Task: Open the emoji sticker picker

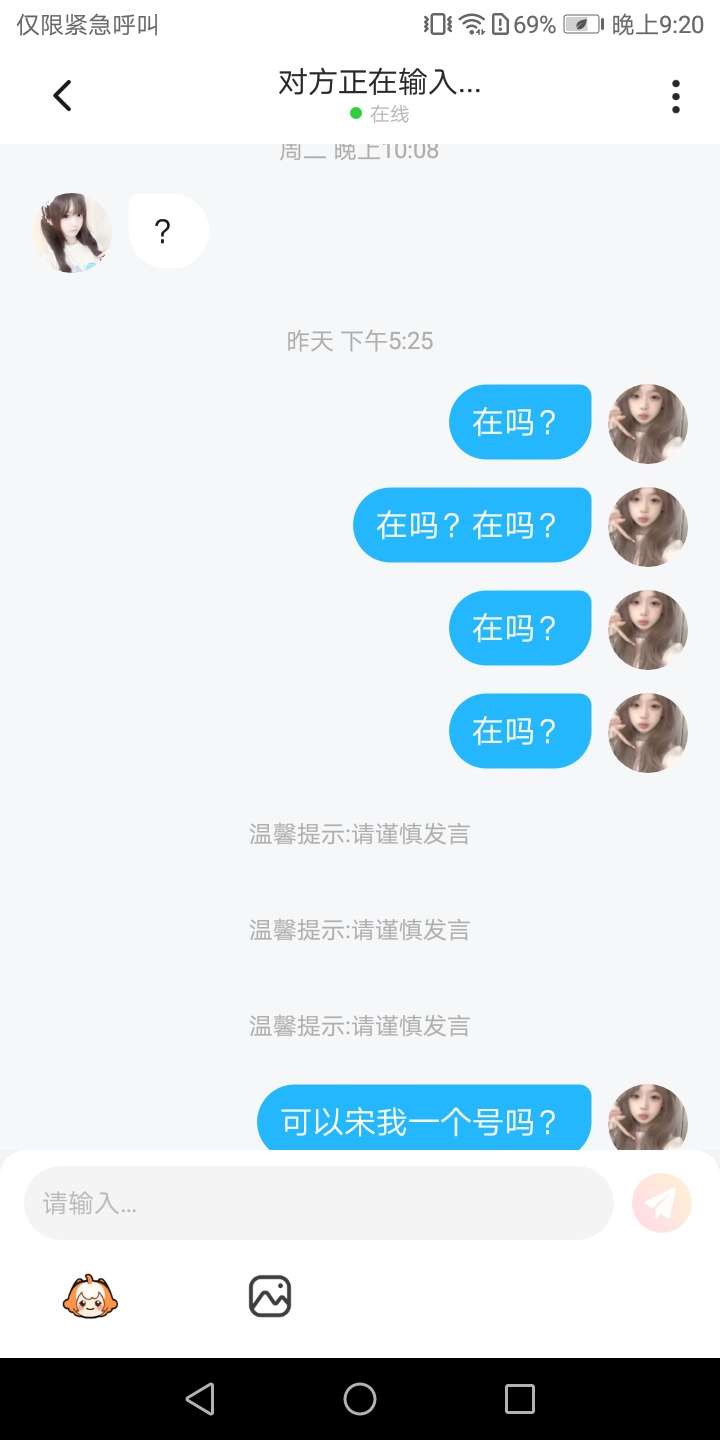Action: pos(90,1297)
